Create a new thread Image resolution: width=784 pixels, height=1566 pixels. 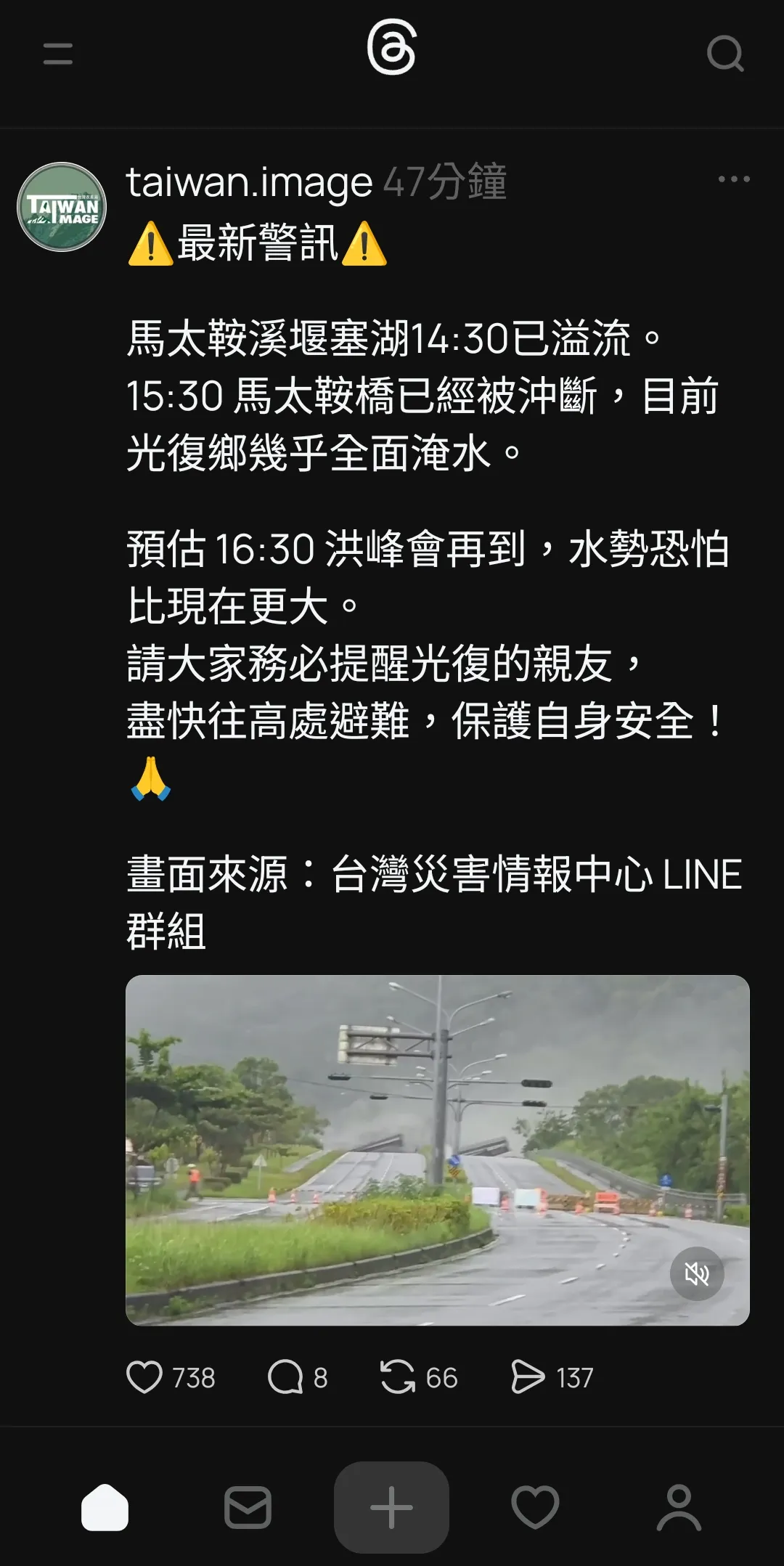tap(391, 1507)
